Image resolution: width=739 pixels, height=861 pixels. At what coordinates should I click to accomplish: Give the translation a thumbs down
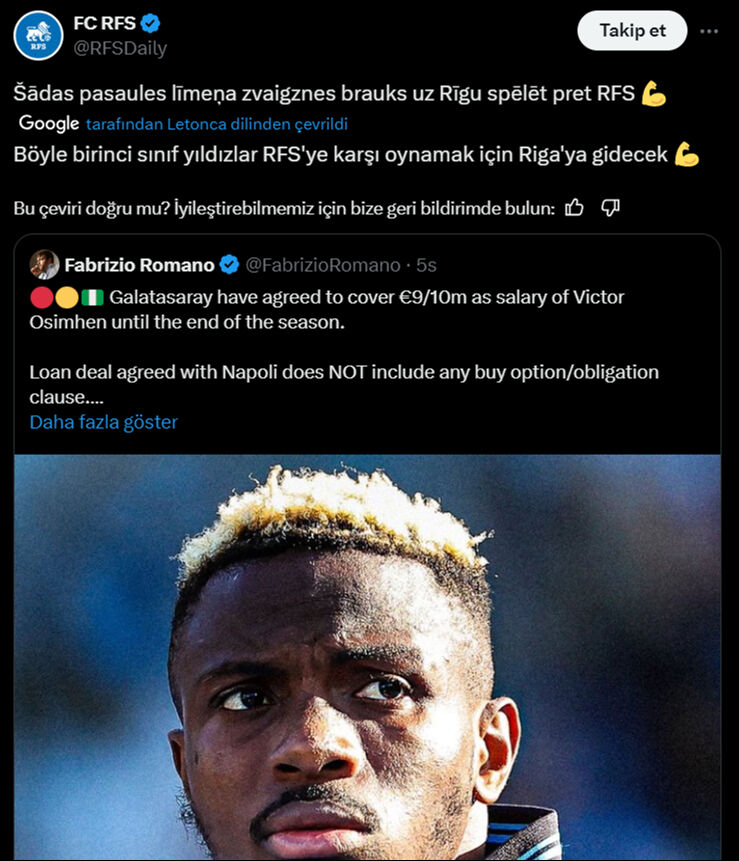tap(610, 206)
